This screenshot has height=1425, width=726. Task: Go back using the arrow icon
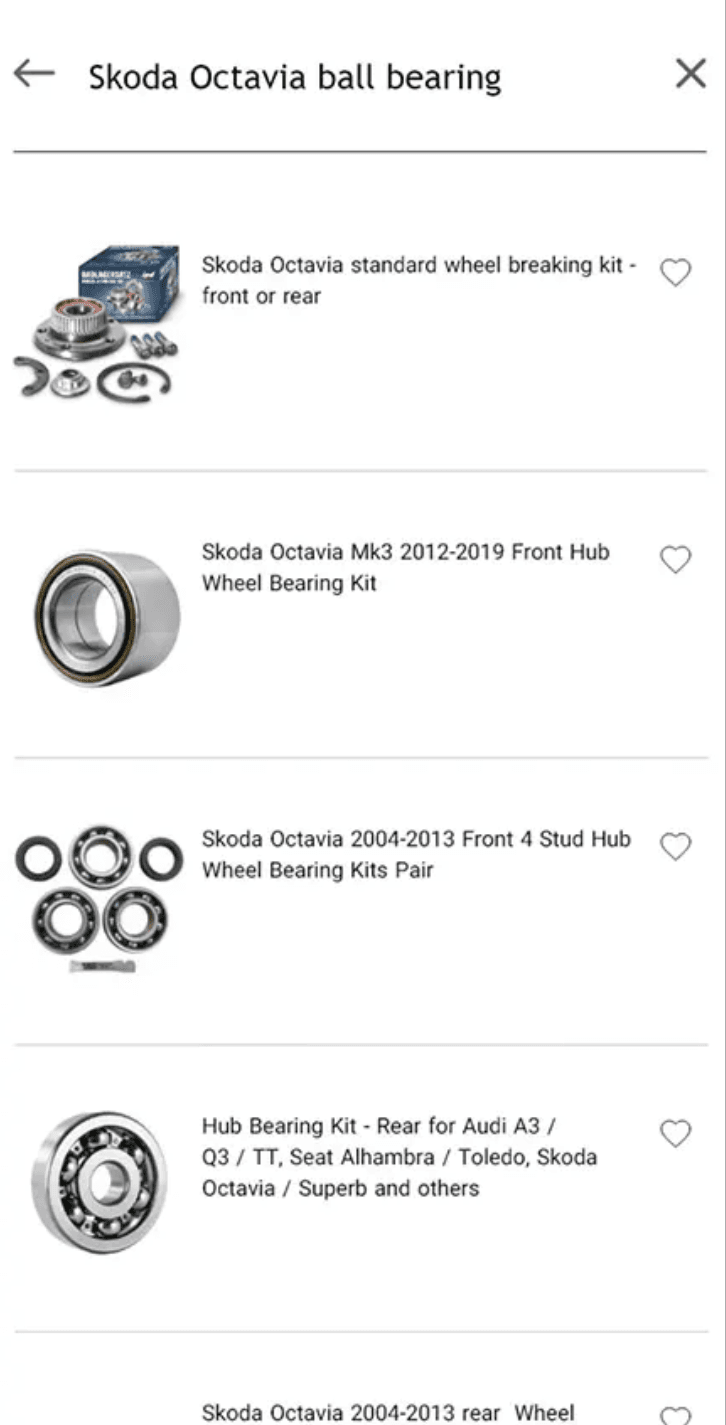pos(34,73)
